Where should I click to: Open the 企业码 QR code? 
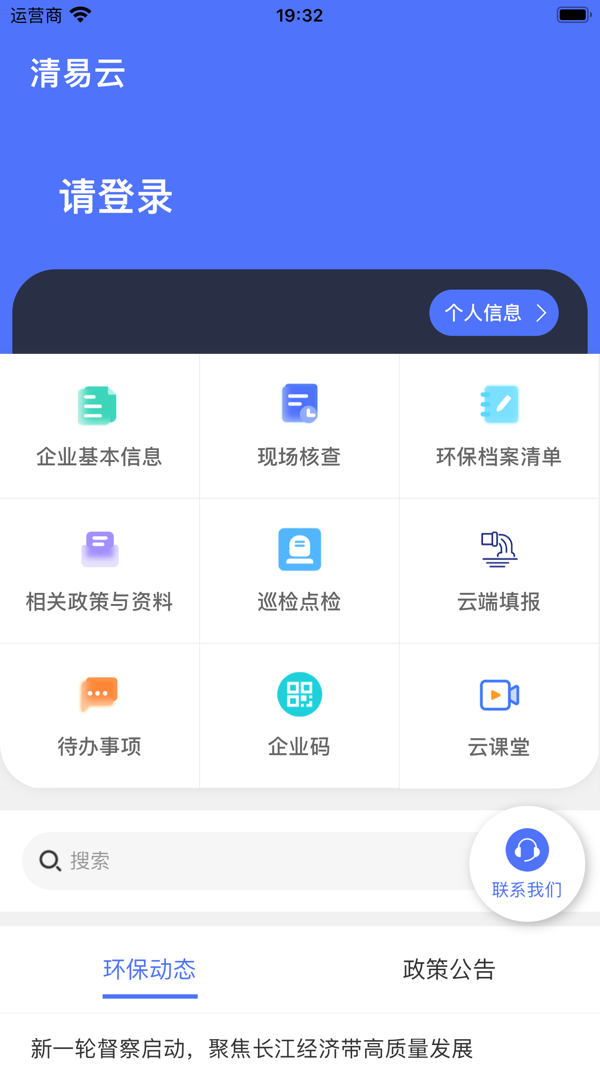point(299,716)
